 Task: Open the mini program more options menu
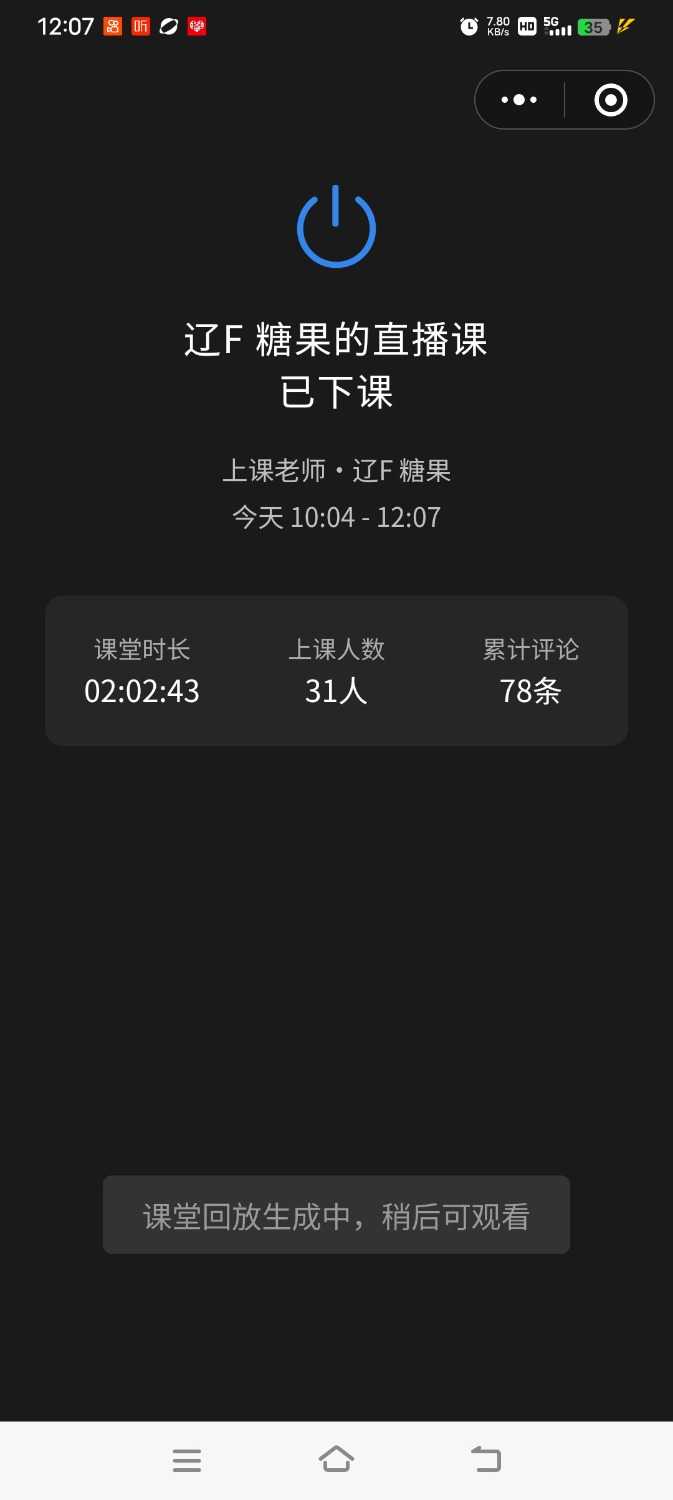[x=519, y=100]
